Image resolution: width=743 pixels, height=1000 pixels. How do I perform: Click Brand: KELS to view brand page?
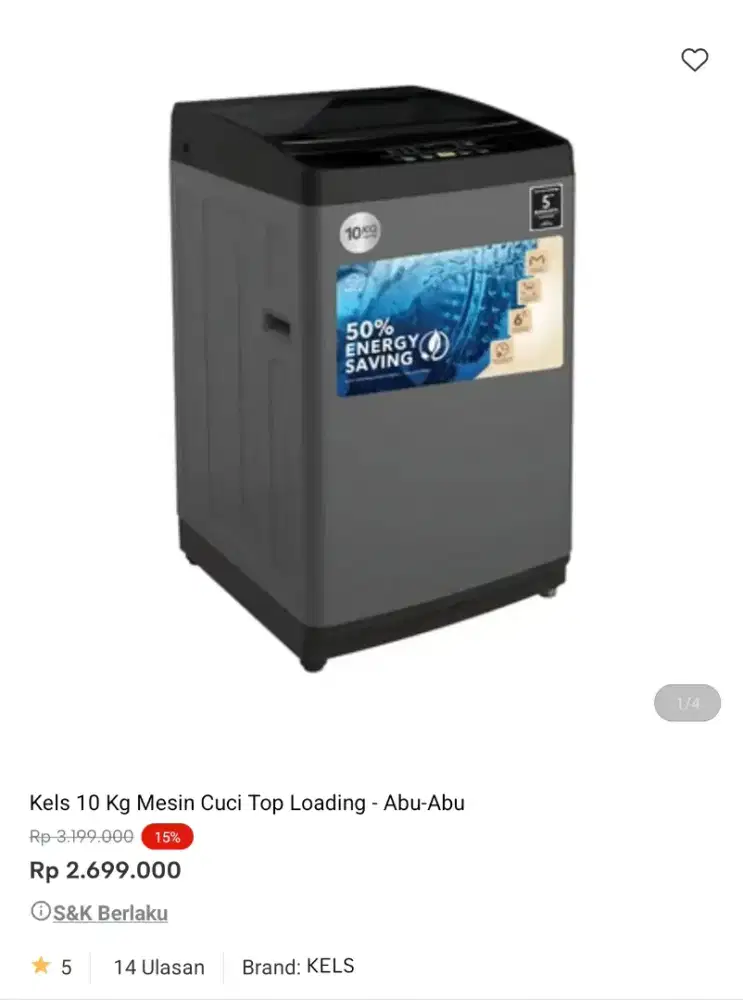[x=298, y=966]
